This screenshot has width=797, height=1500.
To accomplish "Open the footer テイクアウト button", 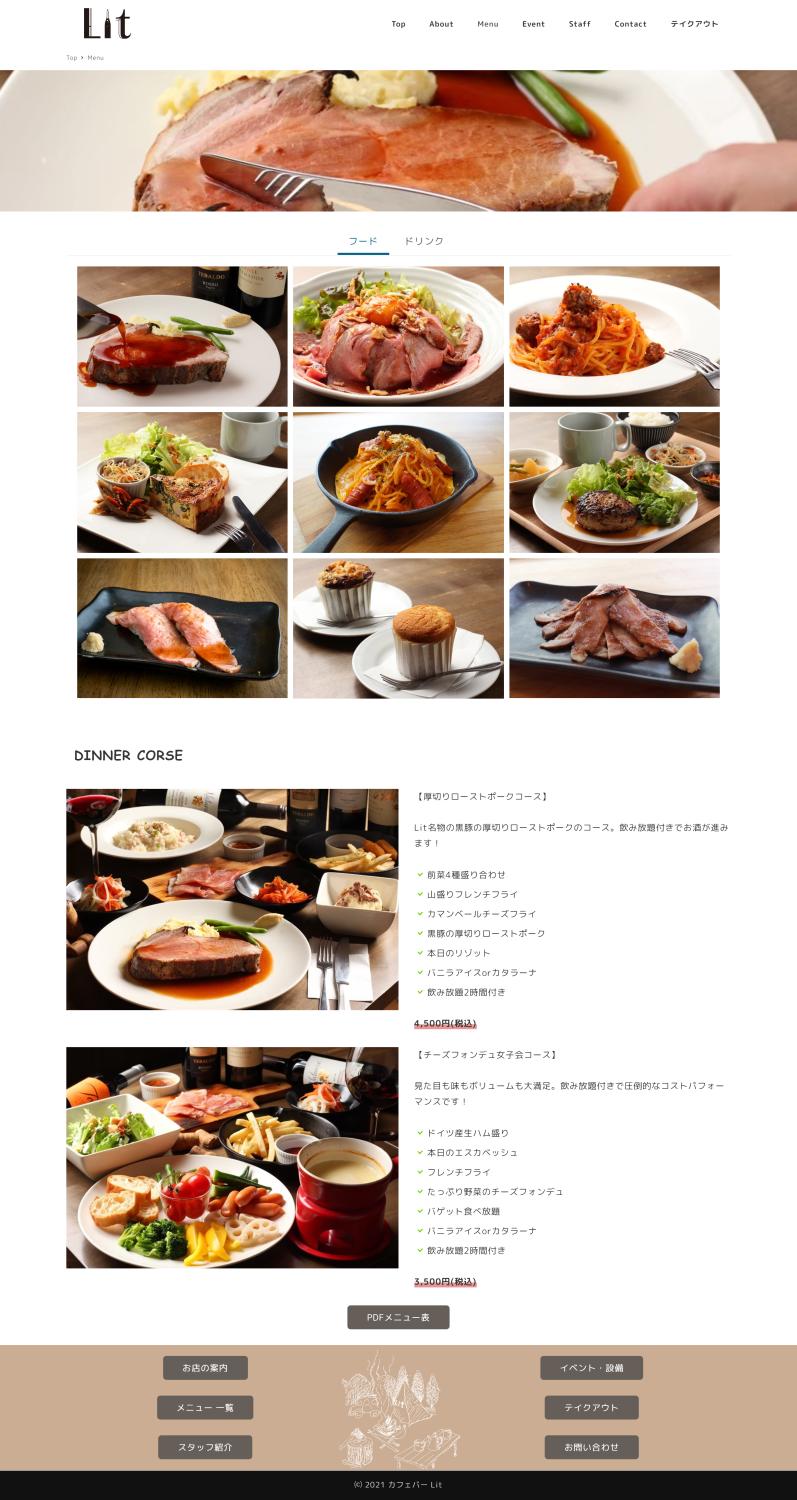I will (x=591, y=1407).
